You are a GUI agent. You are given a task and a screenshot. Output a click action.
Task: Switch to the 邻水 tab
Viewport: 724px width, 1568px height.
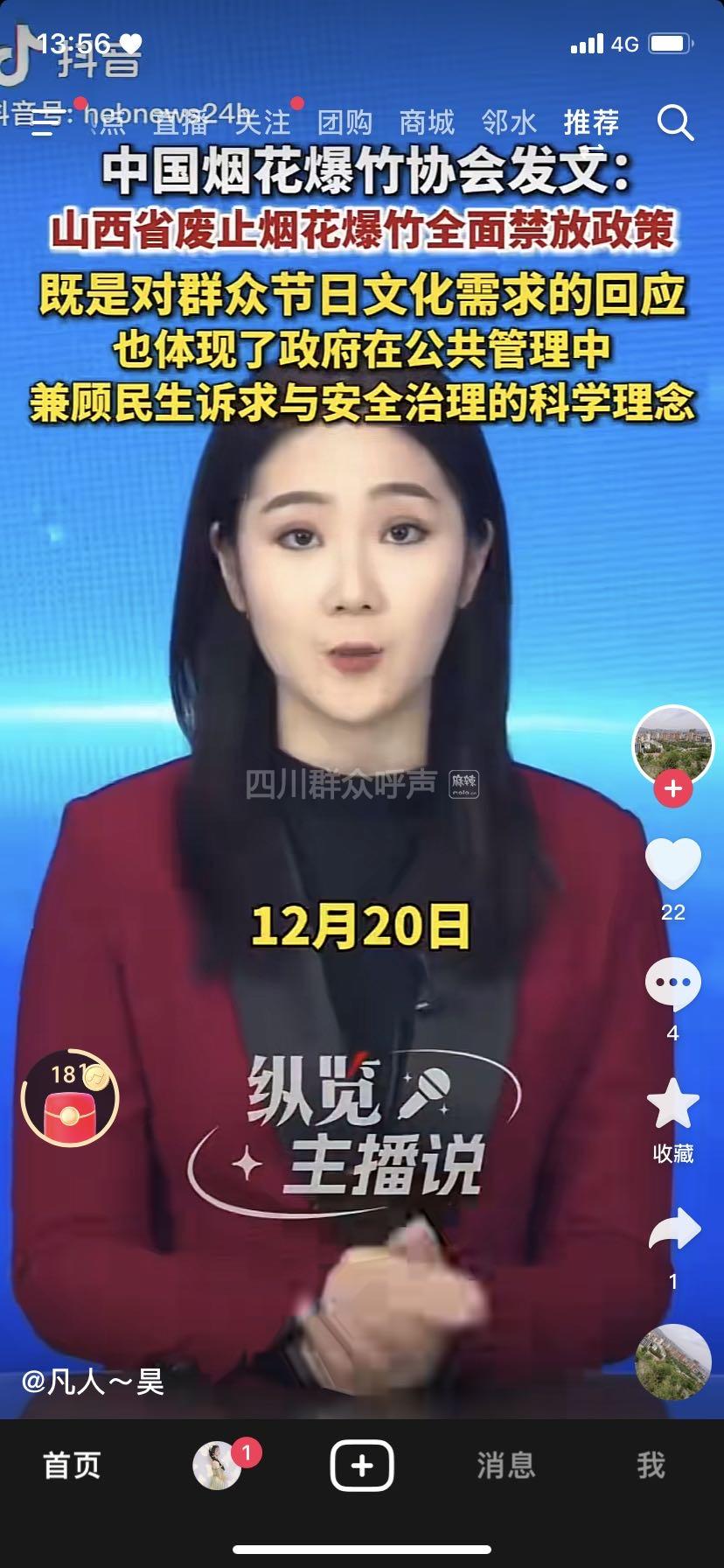pos(509,122)
